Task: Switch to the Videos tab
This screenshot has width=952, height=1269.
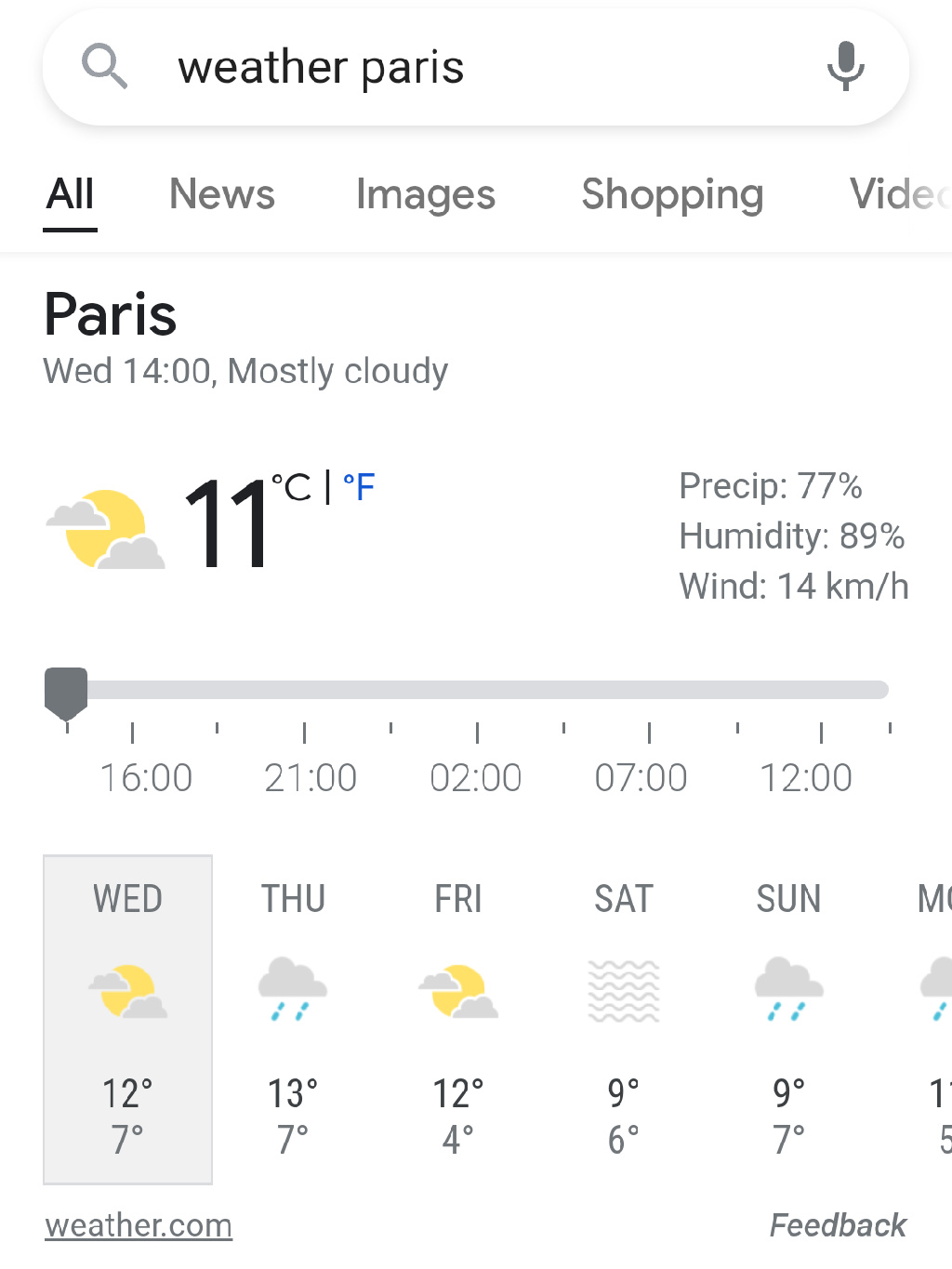Action: [x=897, y=194]
